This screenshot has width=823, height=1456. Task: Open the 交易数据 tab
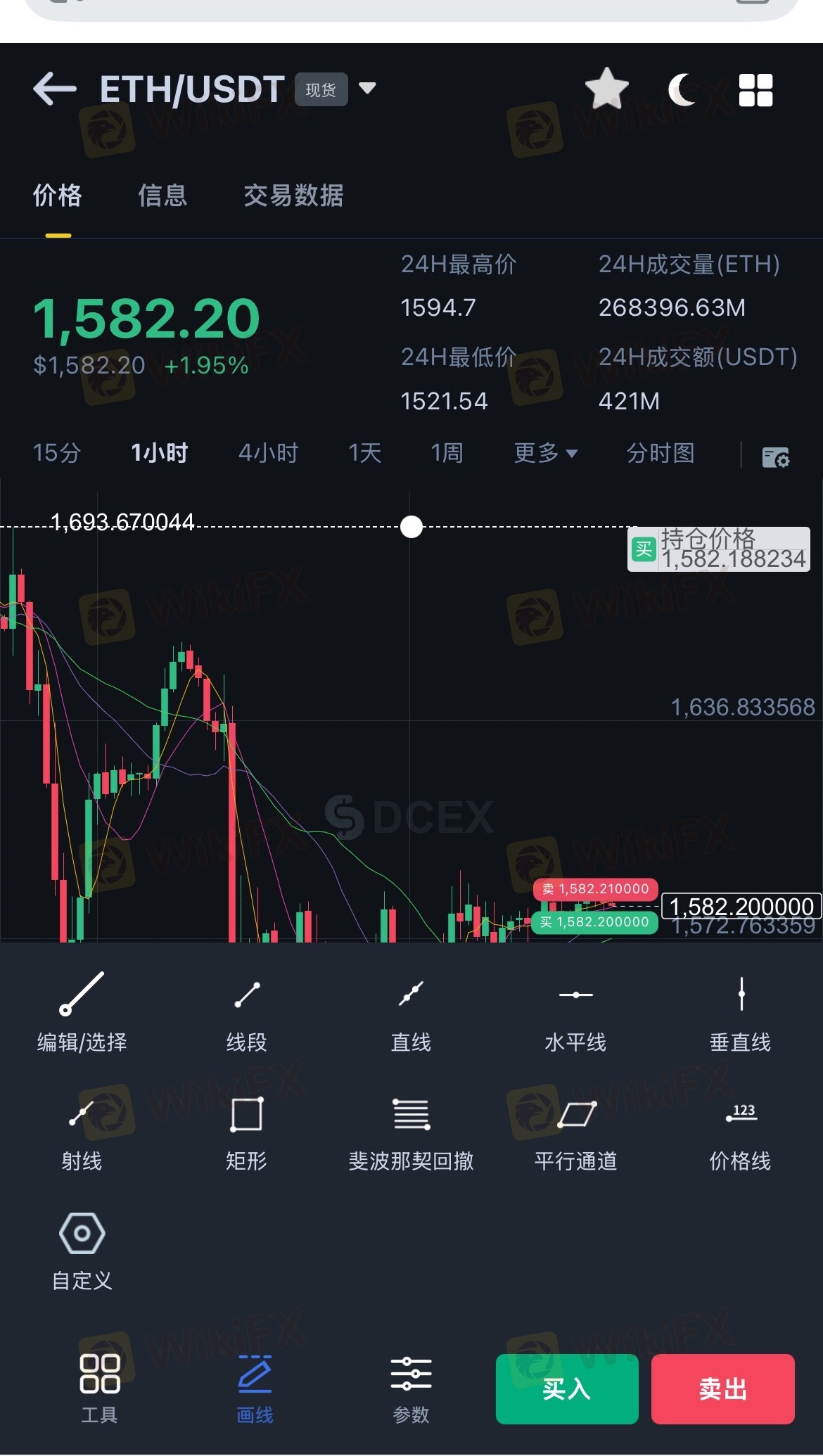tap(293, 196)
